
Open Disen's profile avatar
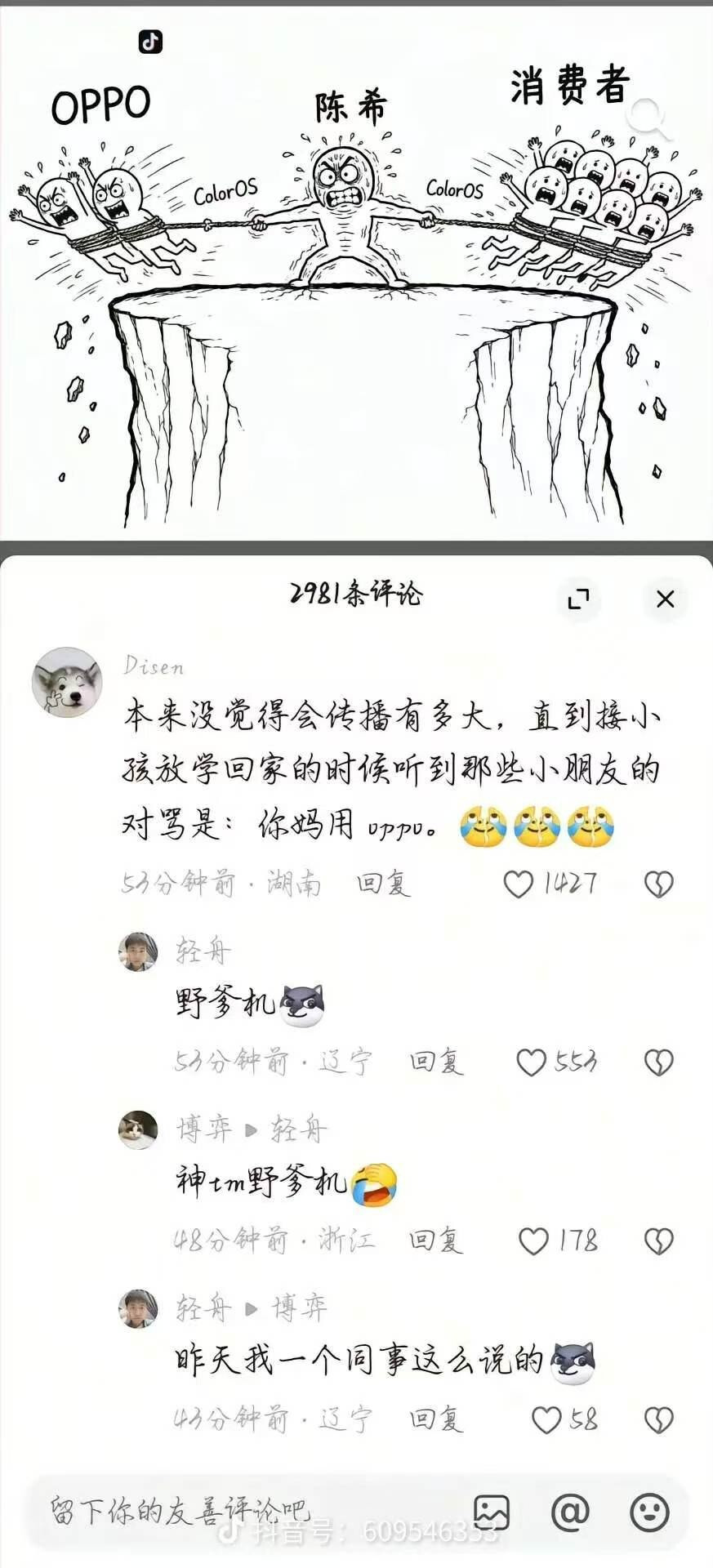coord(67,682)
